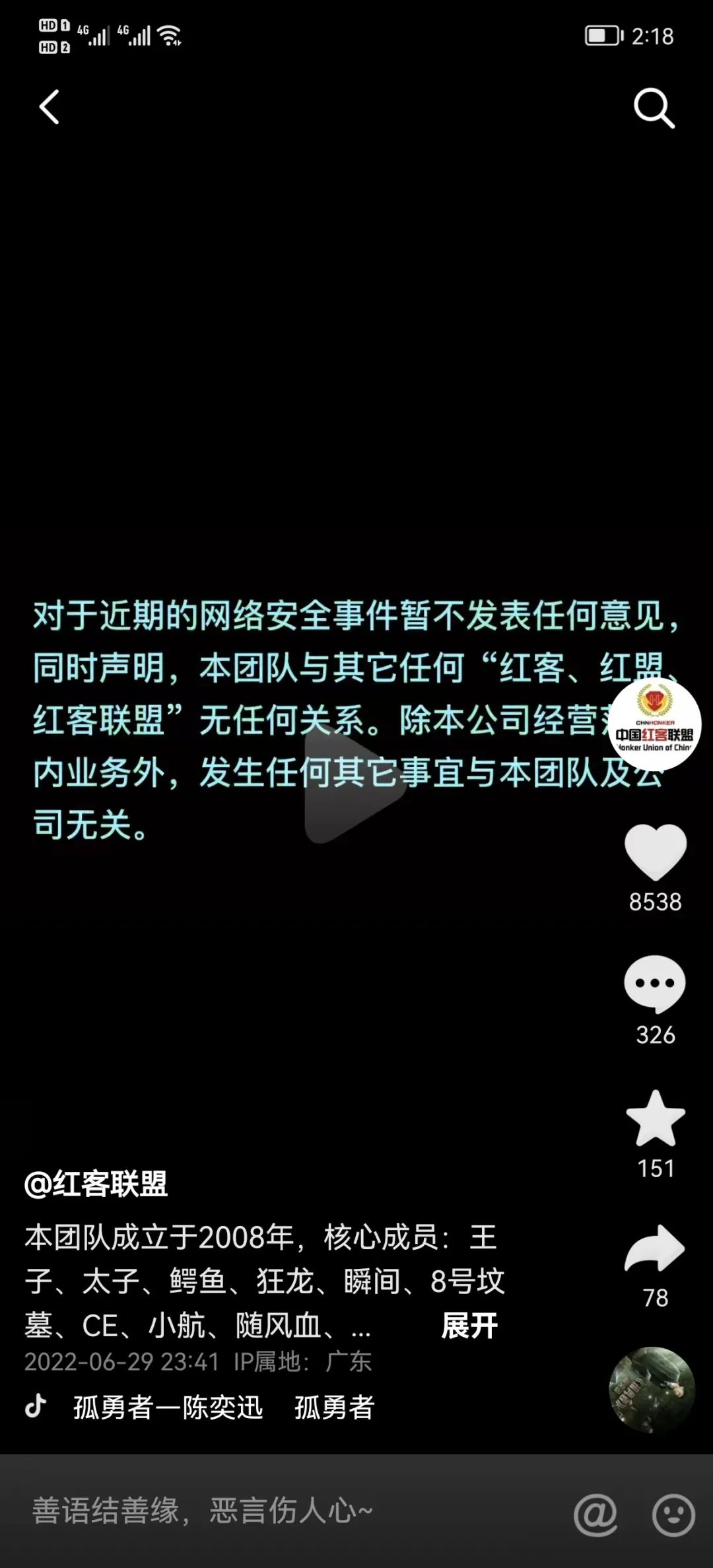Open the 红客联盟 author avatar
This screenshot has height=1568, width=713.
pos(654,724)
